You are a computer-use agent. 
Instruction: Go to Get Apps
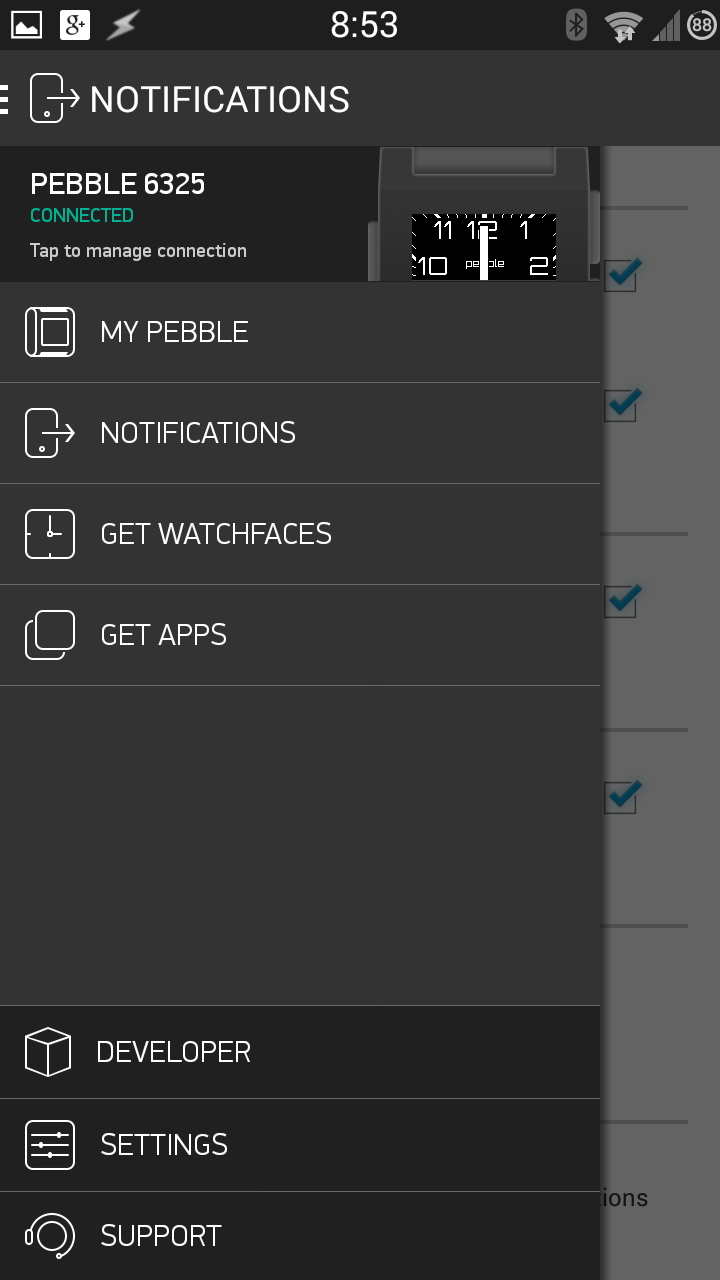[300, 635]
